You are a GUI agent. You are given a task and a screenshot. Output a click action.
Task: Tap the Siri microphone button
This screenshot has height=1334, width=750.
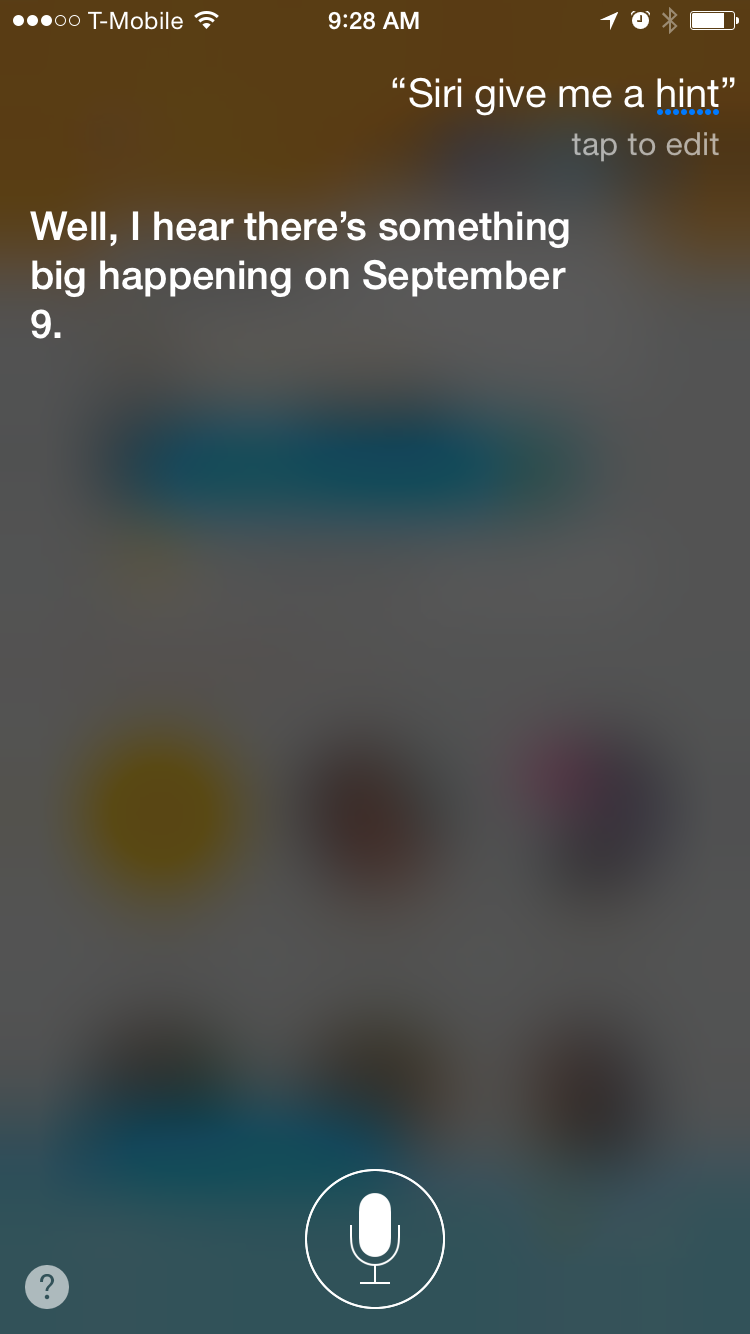(x=375, y=1240)
